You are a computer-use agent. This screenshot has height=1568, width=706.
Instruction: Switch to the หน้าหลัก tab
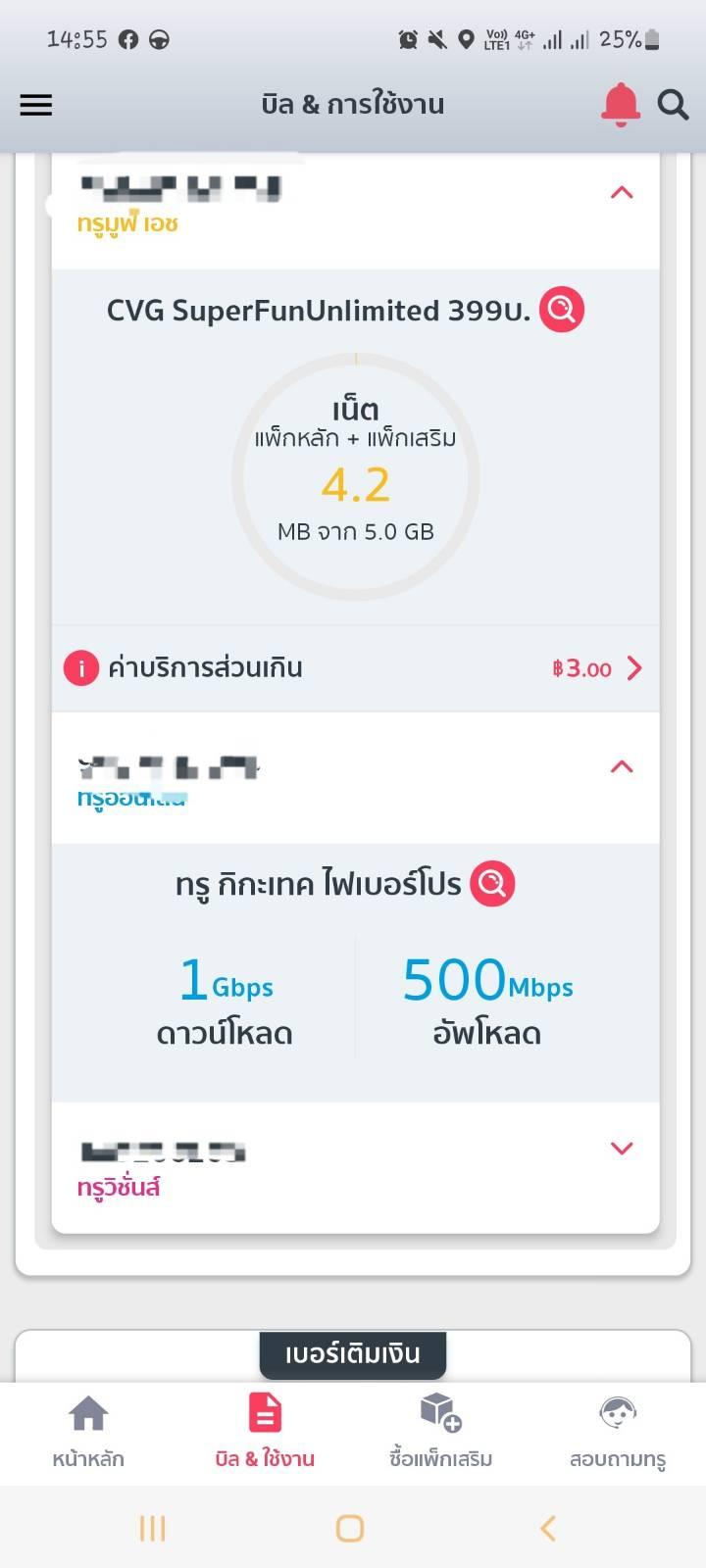(x=88, y=1432)
